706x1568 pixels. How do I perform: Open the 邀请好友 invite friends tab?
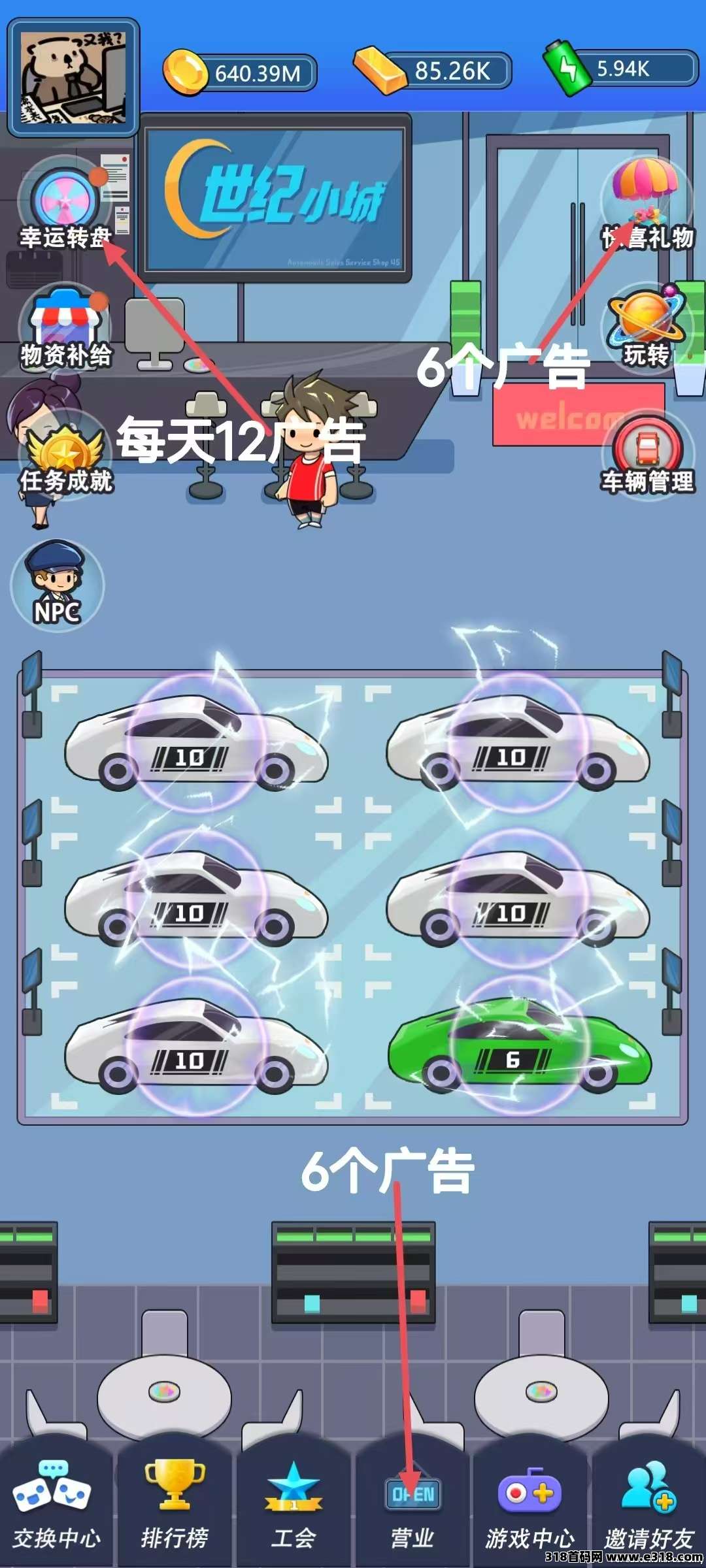coord(648,1506)
